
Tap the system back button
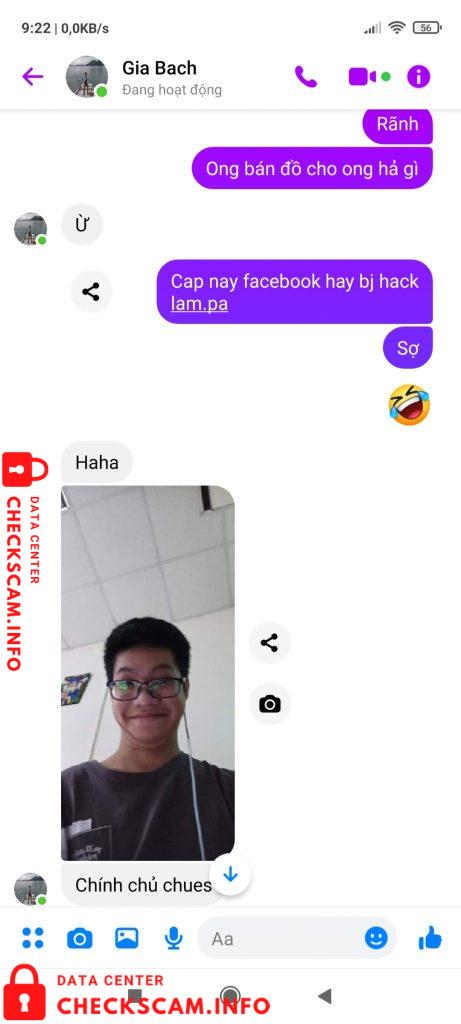coord(325,996)
